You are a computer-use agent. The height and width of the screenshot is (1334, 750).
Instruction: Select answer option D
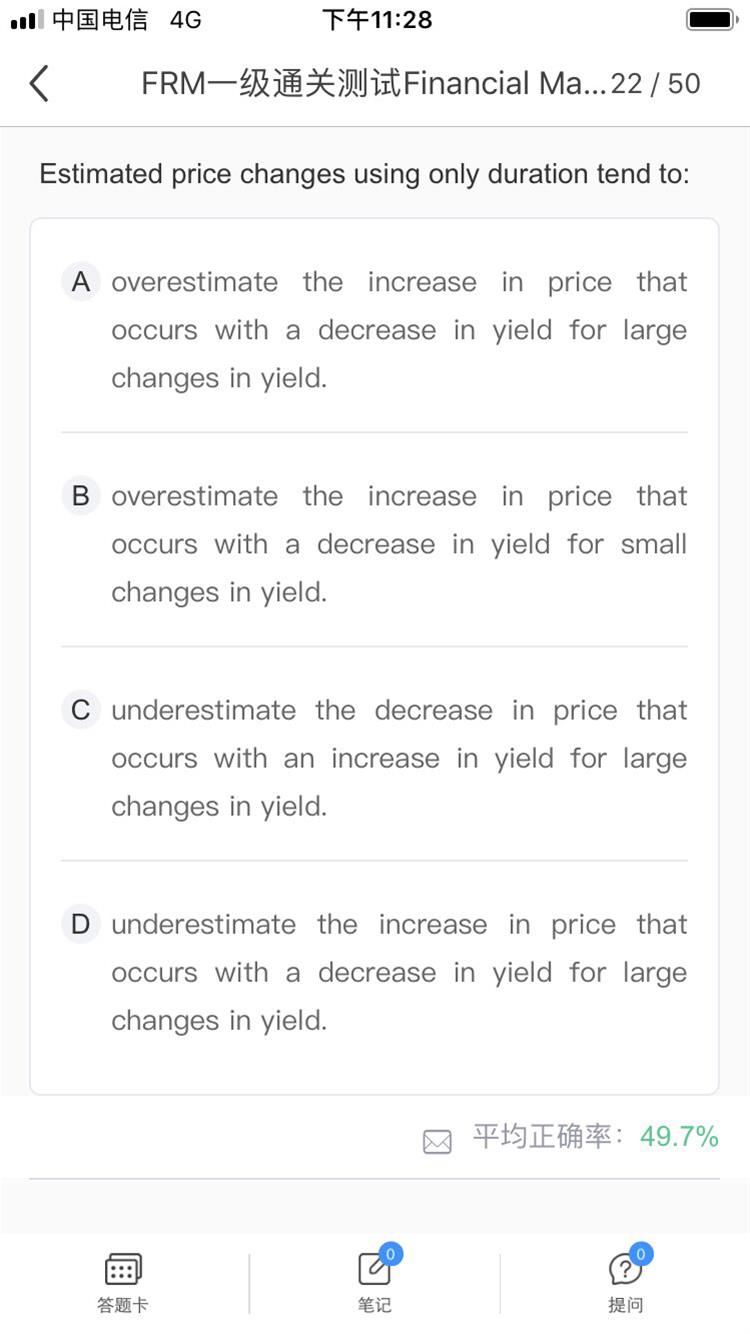(x=374, y=971)
